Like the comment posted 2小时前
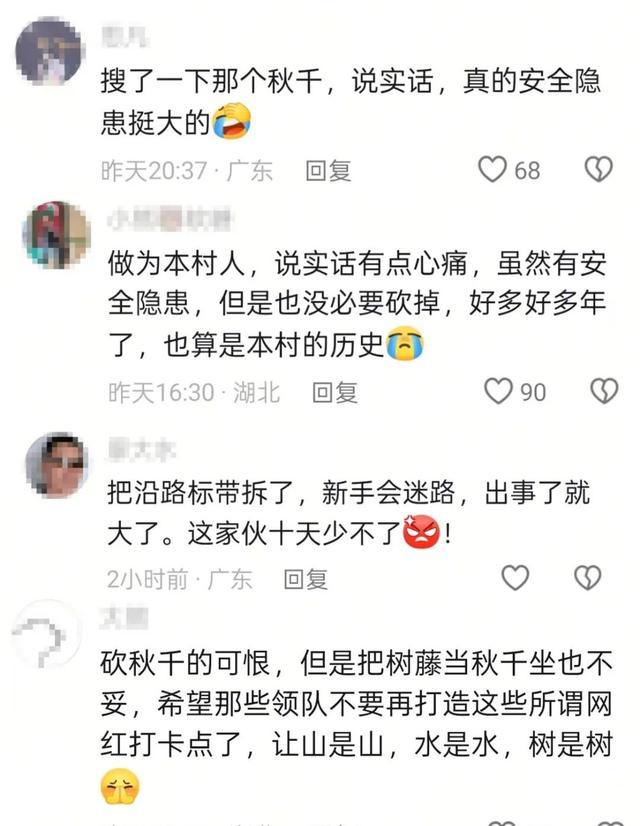This screenshot has height=826, width=640. (514, 577)
